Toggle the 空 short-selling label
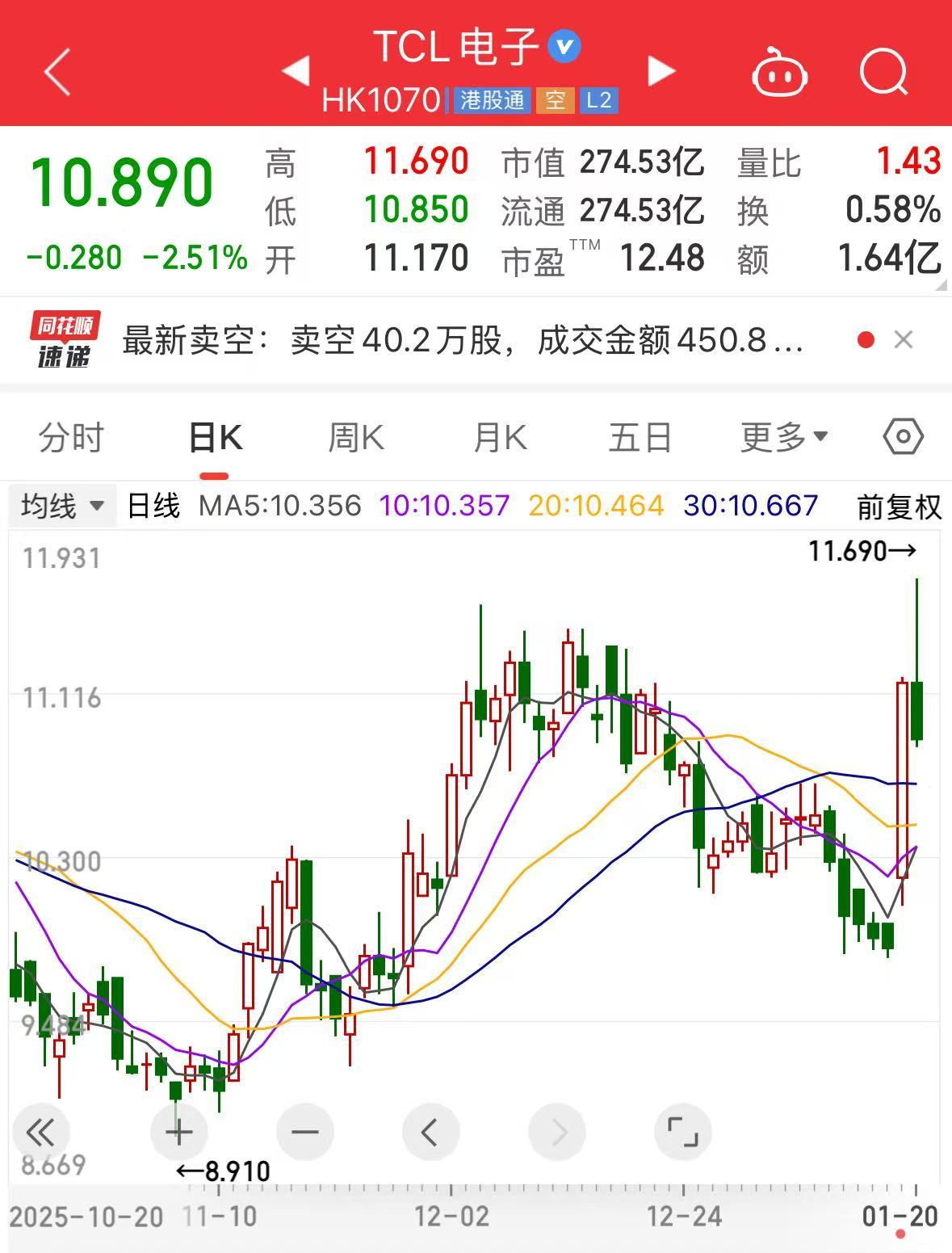952x1253 pixels. point(555,100)
